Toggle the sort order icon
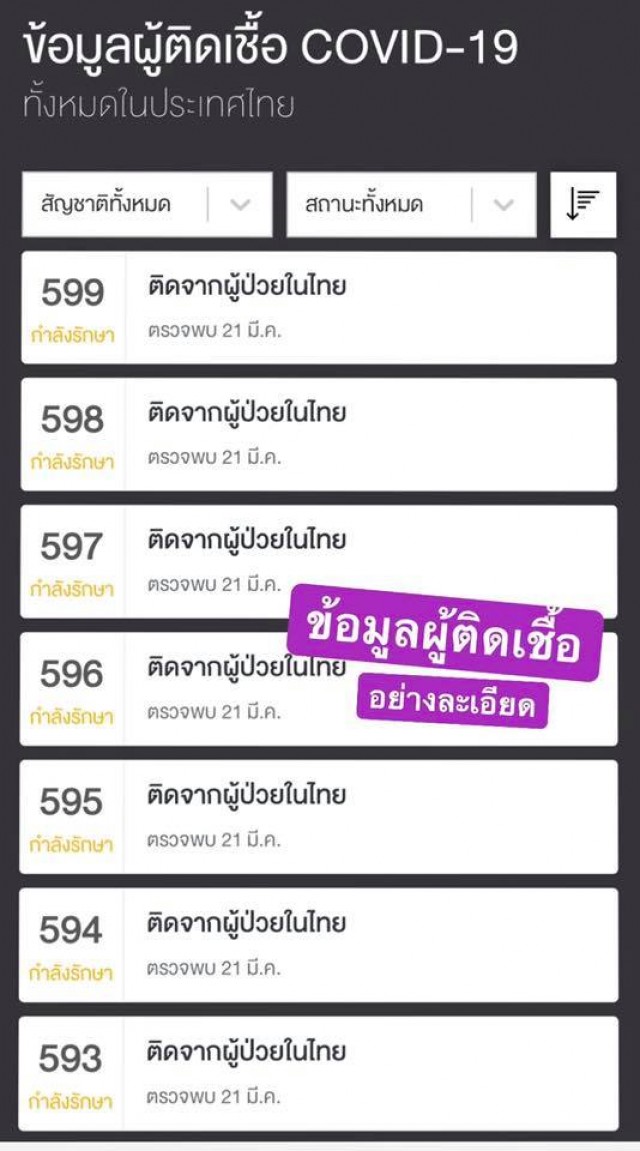Viewport: 640px width, 1151px height. pyautogui.click(x=583, y=205)
